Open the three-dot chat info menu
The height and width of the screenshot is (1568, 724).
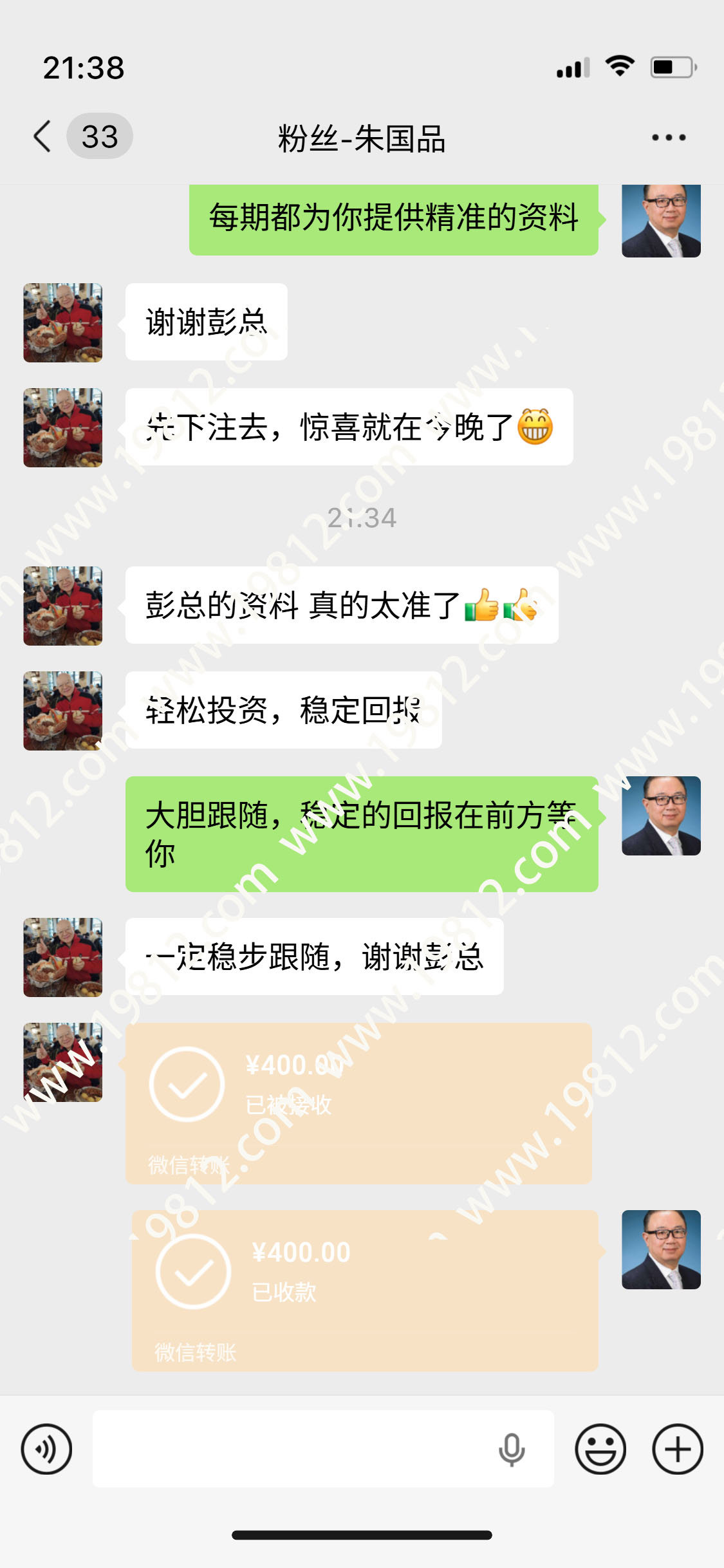[668, 137]
